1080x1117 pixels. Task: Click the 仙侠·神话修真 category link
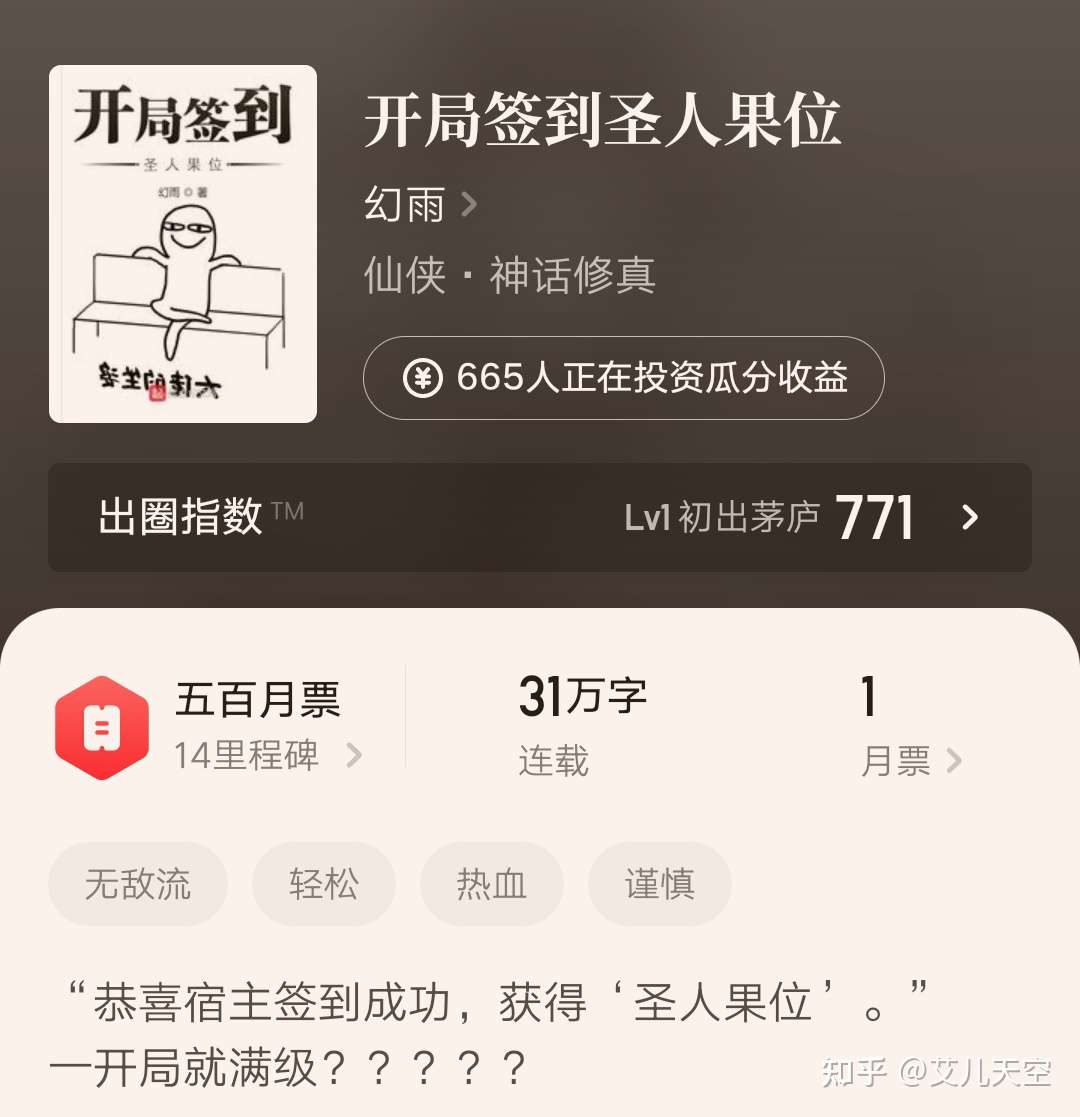pyautogui.click(x=508, y=277)
